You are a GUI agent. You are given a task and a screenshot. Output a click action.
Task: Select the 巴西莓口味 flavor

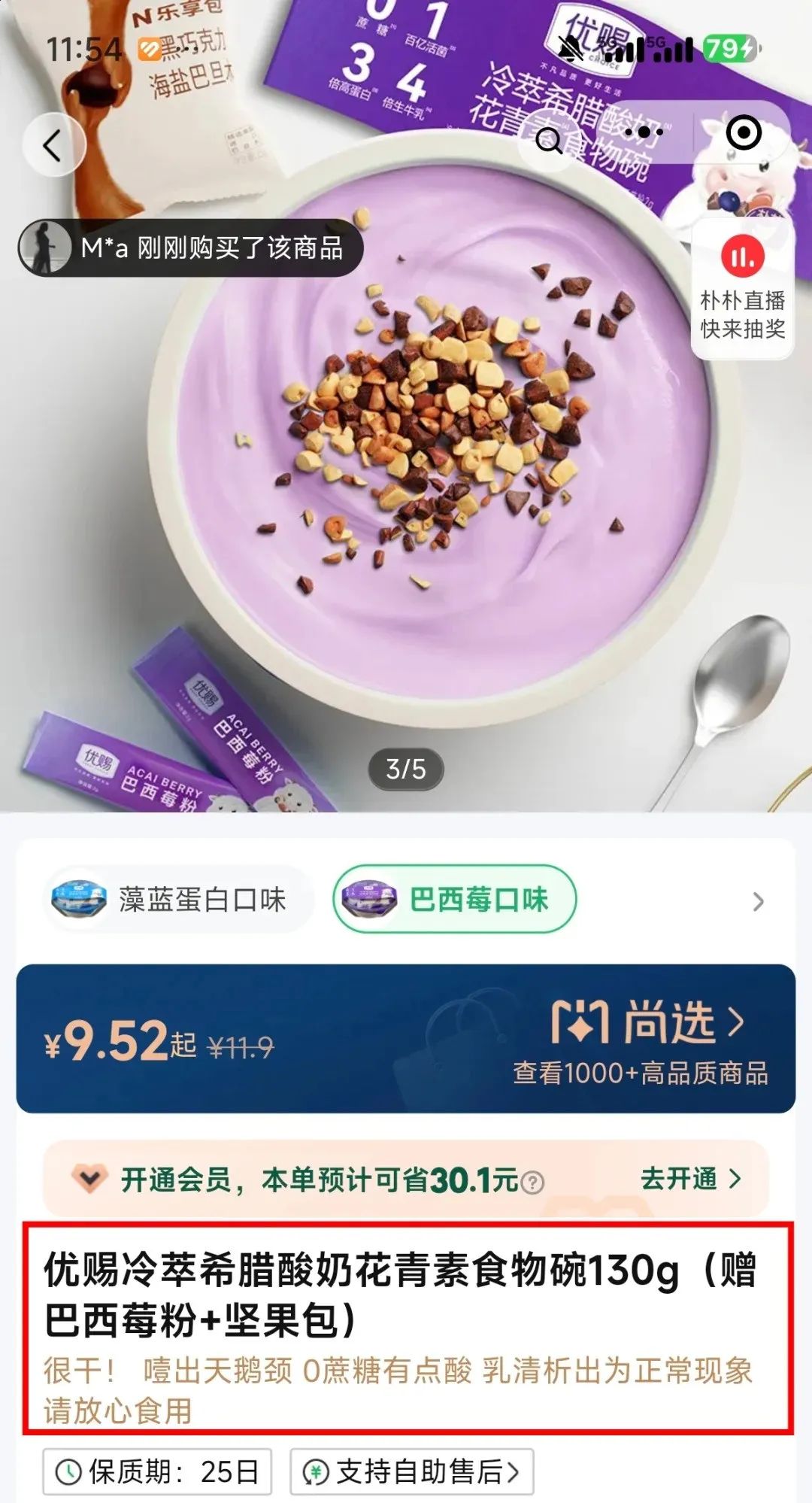click(455, 900)
